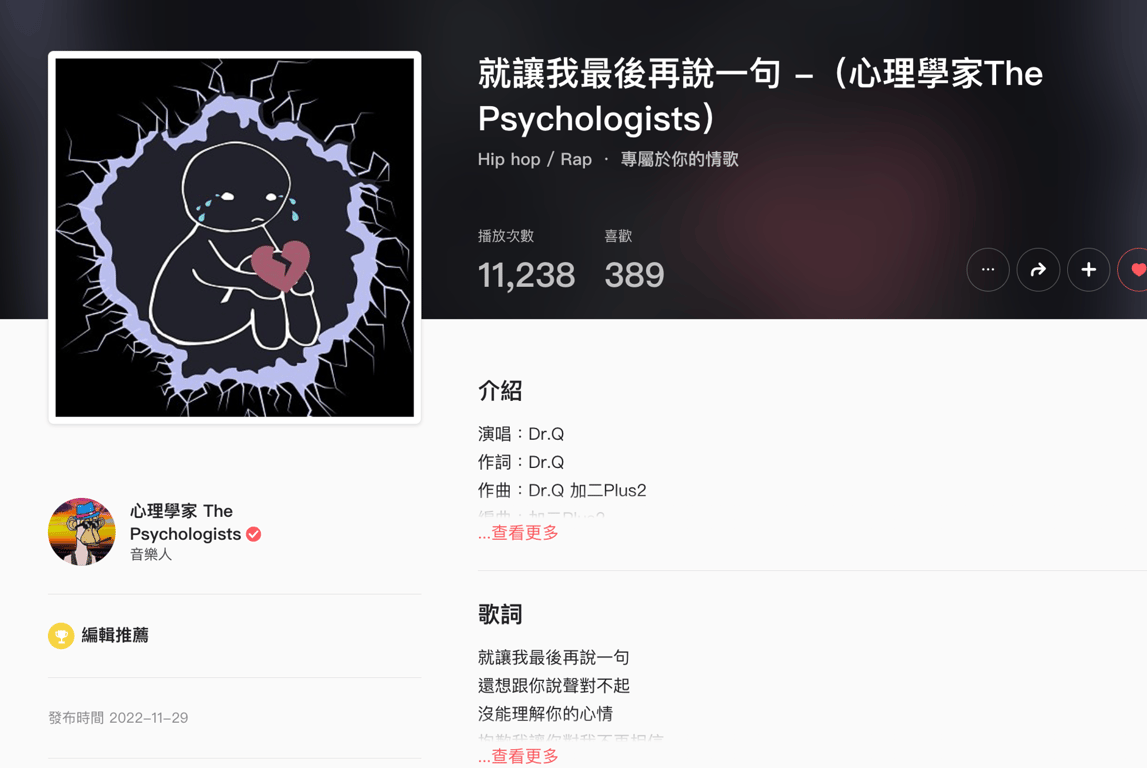Tap the artist avatar picture
Screen dimensions: 1147x768
pos(82,532)
